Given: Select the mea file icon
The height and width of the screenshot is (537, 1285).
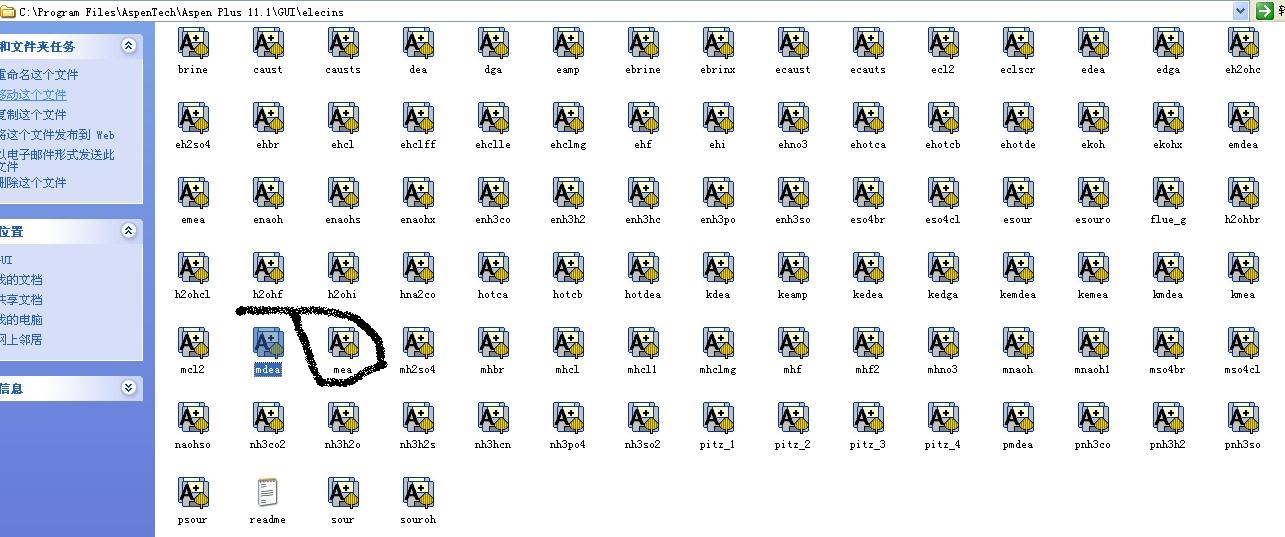Looking at the screenshot, I should [343, 344].
